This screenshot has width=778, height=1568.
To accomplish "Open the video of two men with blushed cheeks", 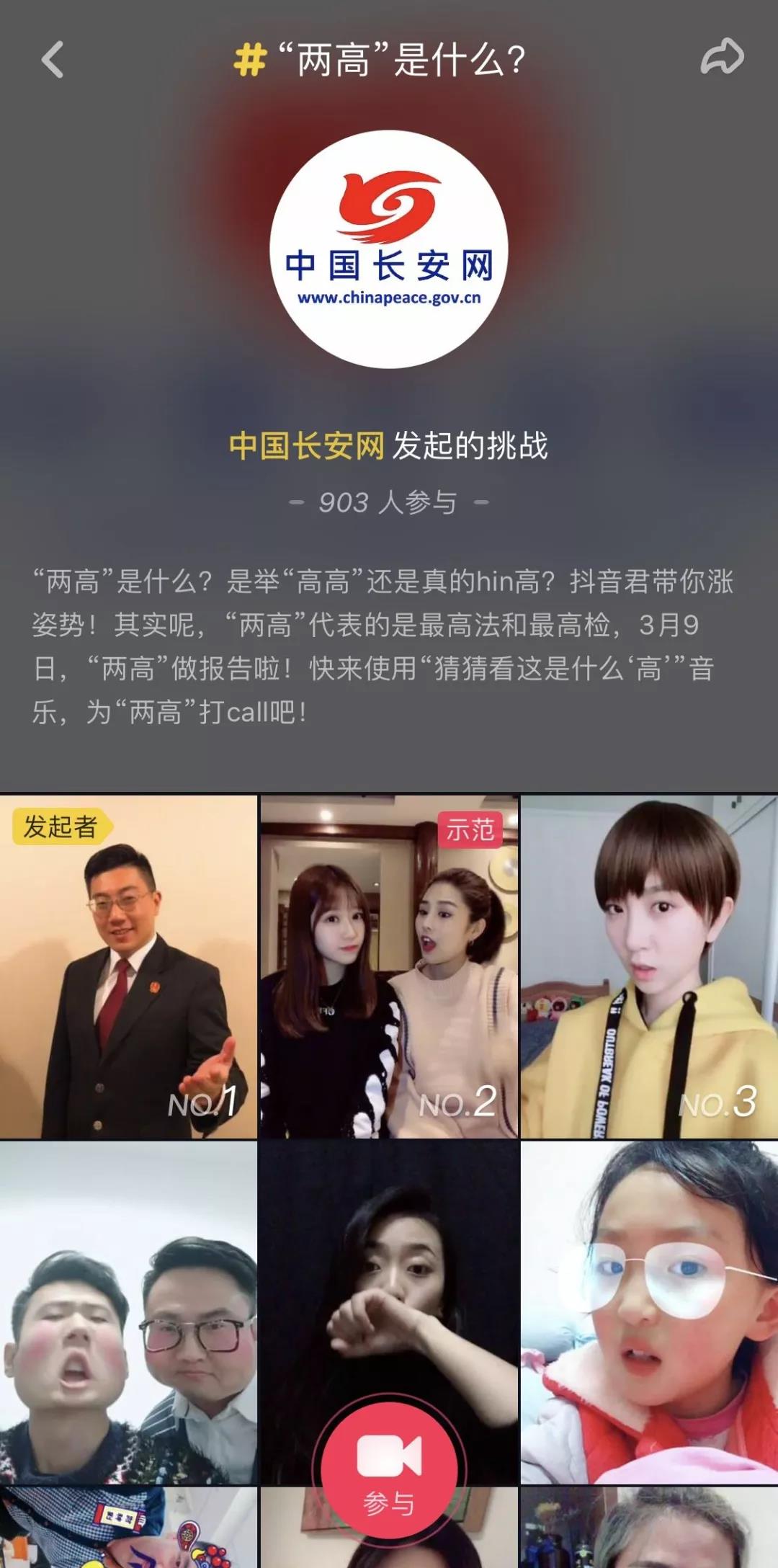I will point(128,1313).
